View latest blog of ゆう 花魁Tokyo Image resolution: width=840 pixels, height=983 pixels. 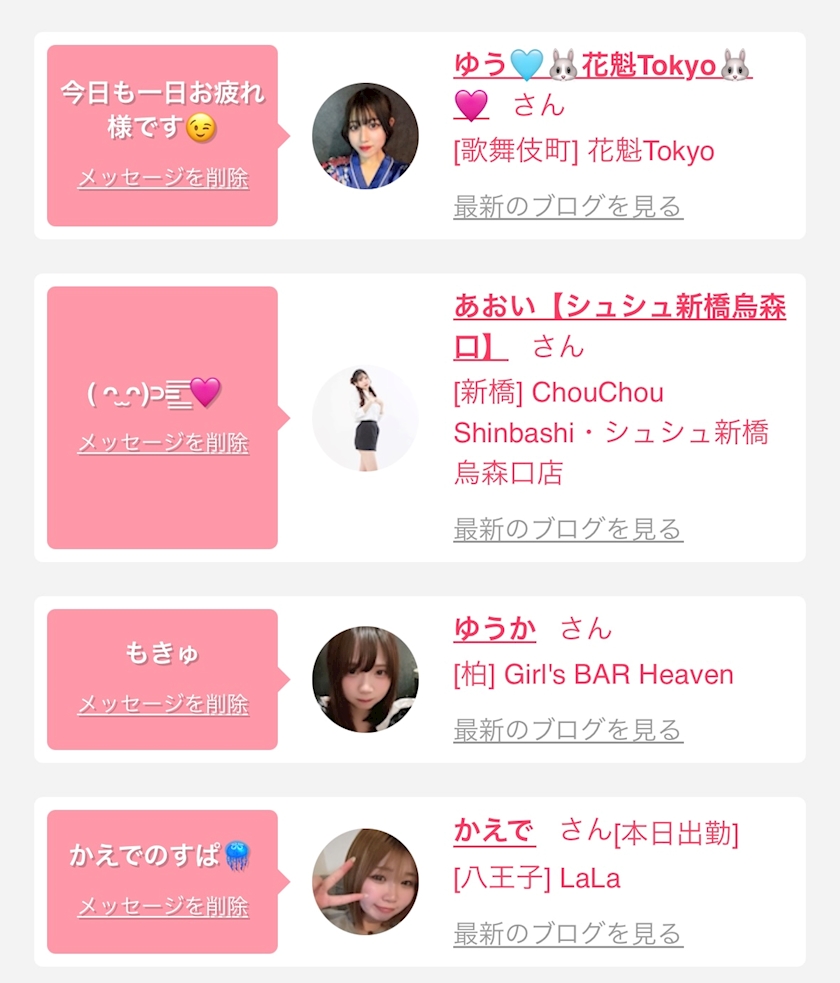click(568, 207)
